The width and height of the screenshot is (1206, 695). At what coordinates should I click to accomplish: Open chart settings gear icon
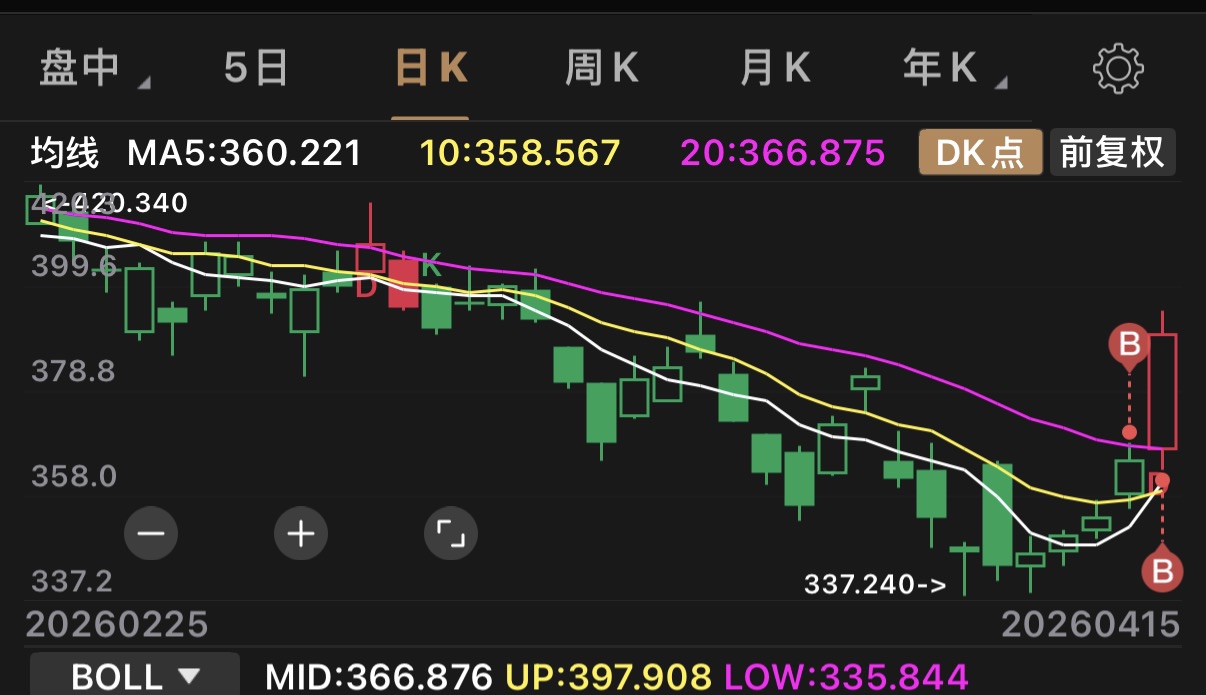[1118, 69]
